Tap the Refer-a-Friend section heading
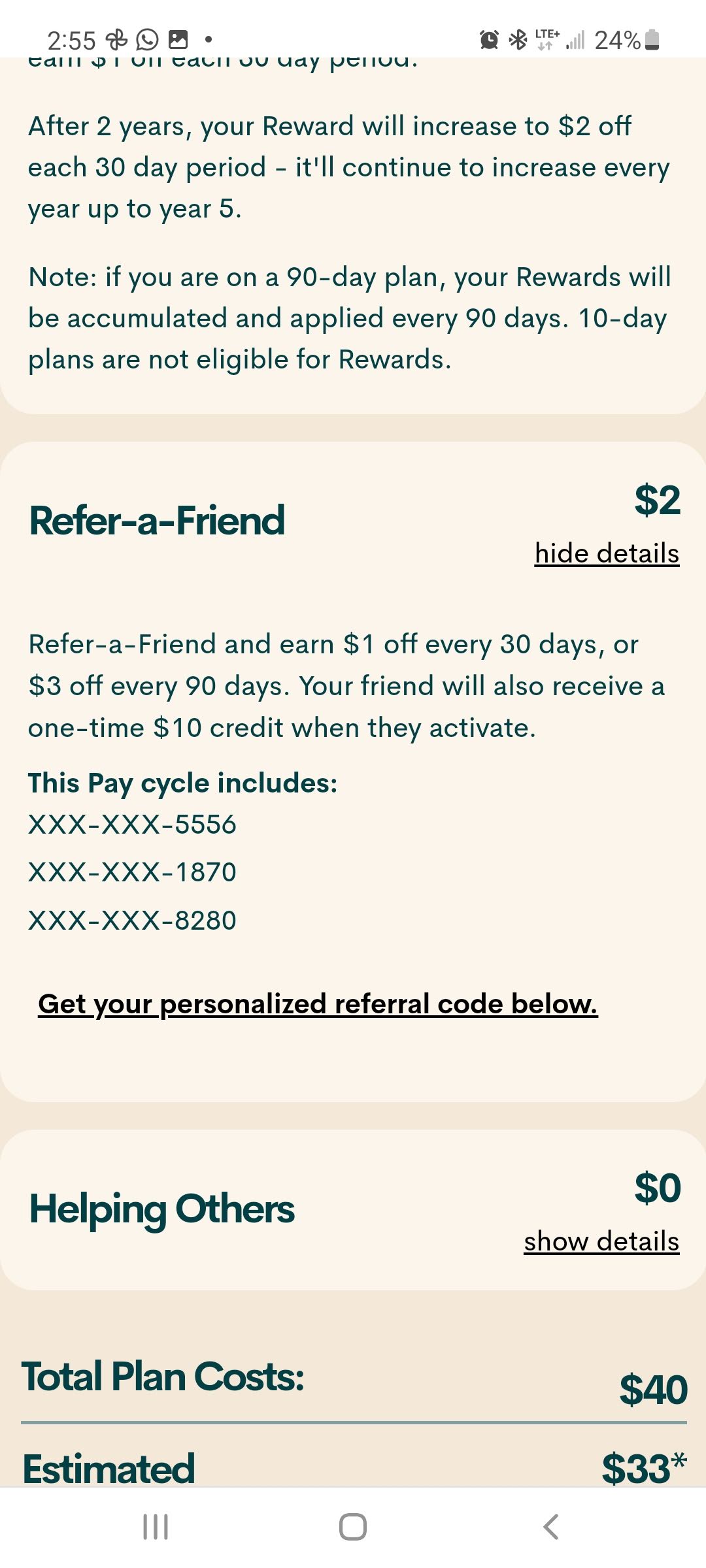The image size is (706, 1568). 157,520
